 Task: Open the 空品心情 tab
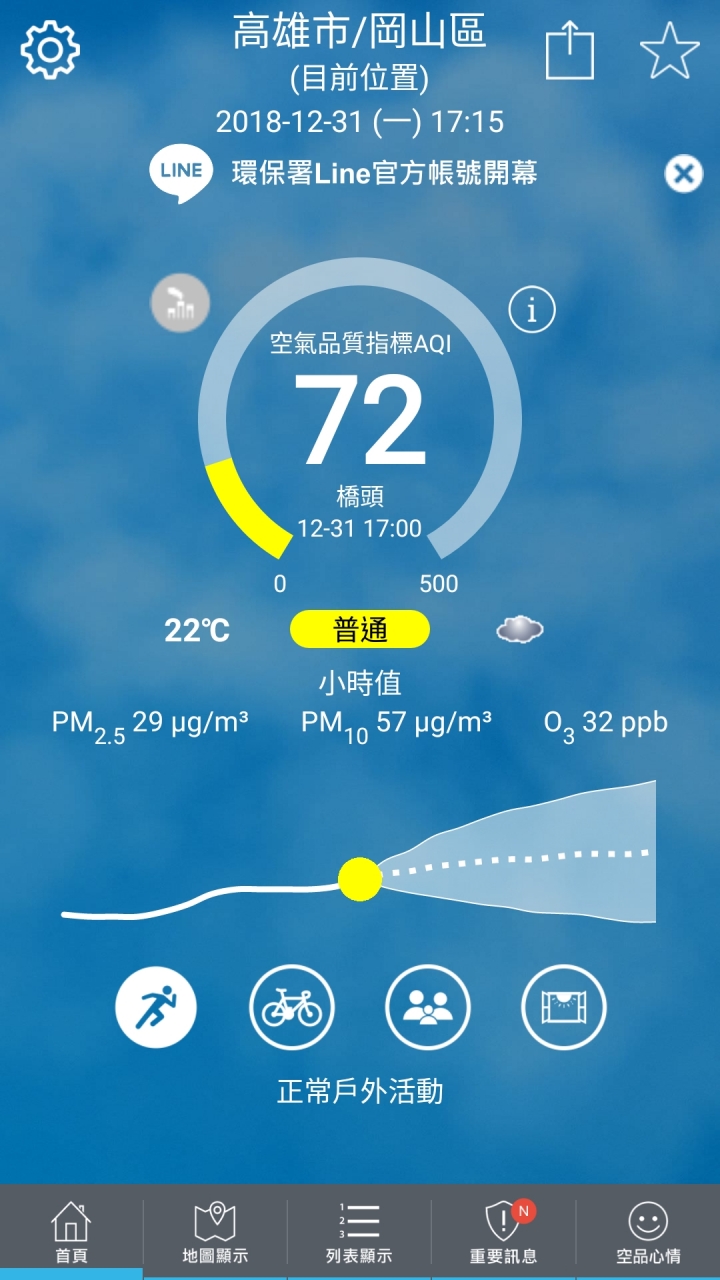tap(648, 1232)
